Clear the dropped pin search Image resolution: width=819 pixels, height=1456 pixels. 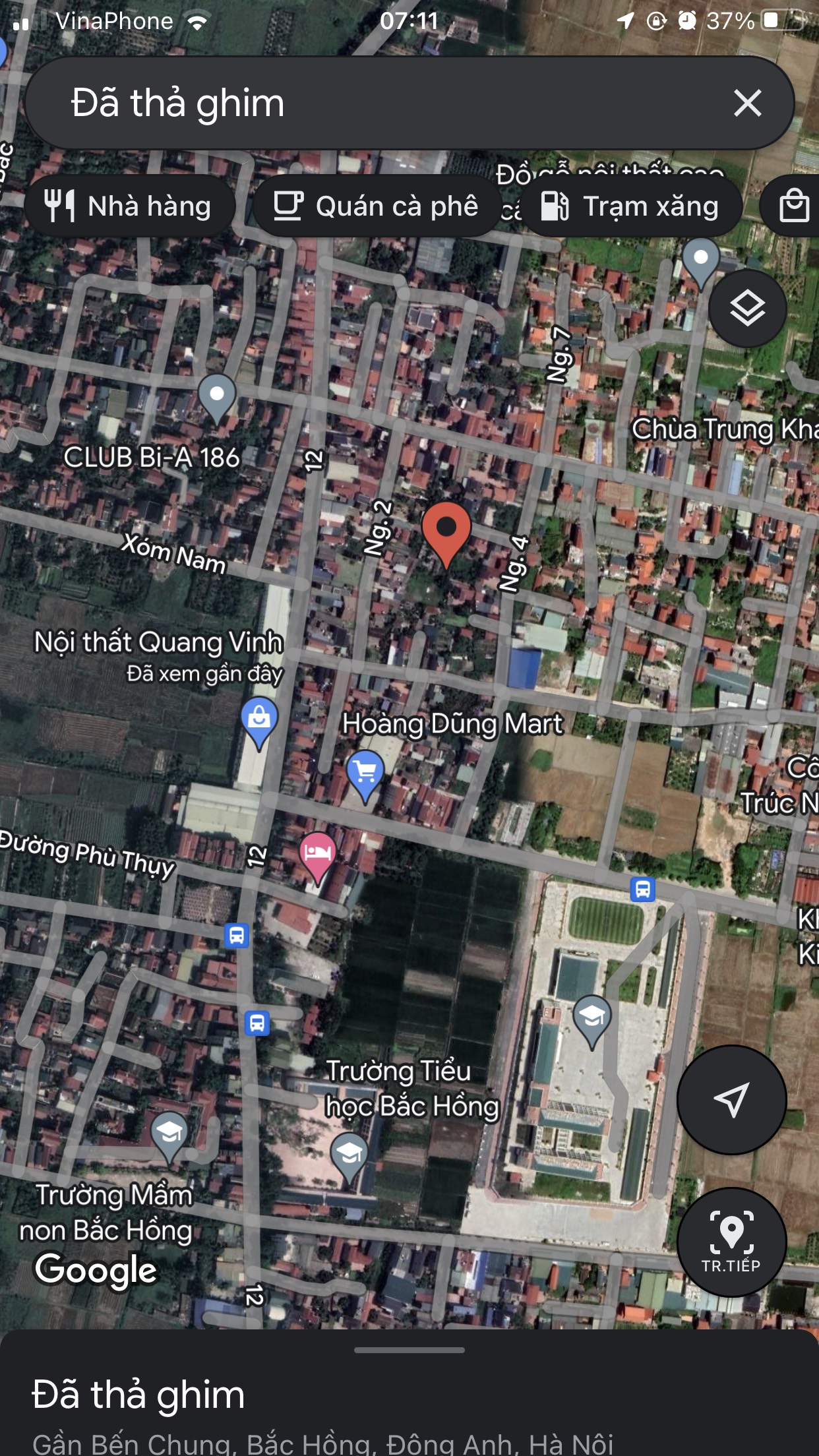(747, 104)
